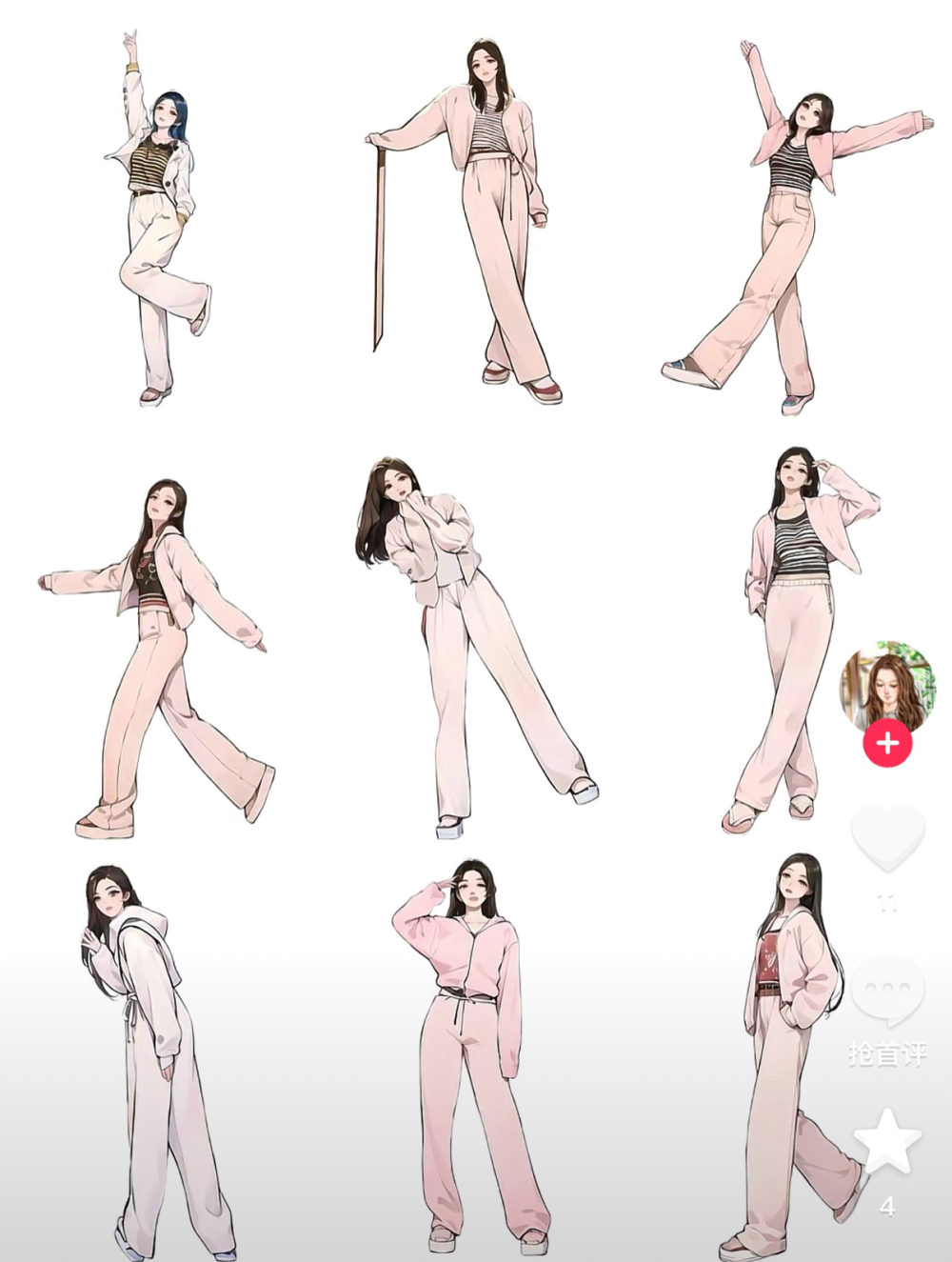Follow the creator with the plus button
Image resolution: width=952 pixels, height=1262 pixels.
pos(887,743)
